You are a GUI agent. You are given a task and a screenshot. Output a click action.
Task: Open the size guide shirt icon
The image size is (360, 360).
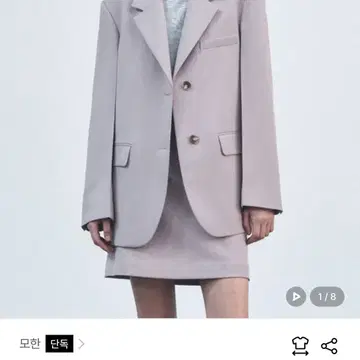point(300,346)
